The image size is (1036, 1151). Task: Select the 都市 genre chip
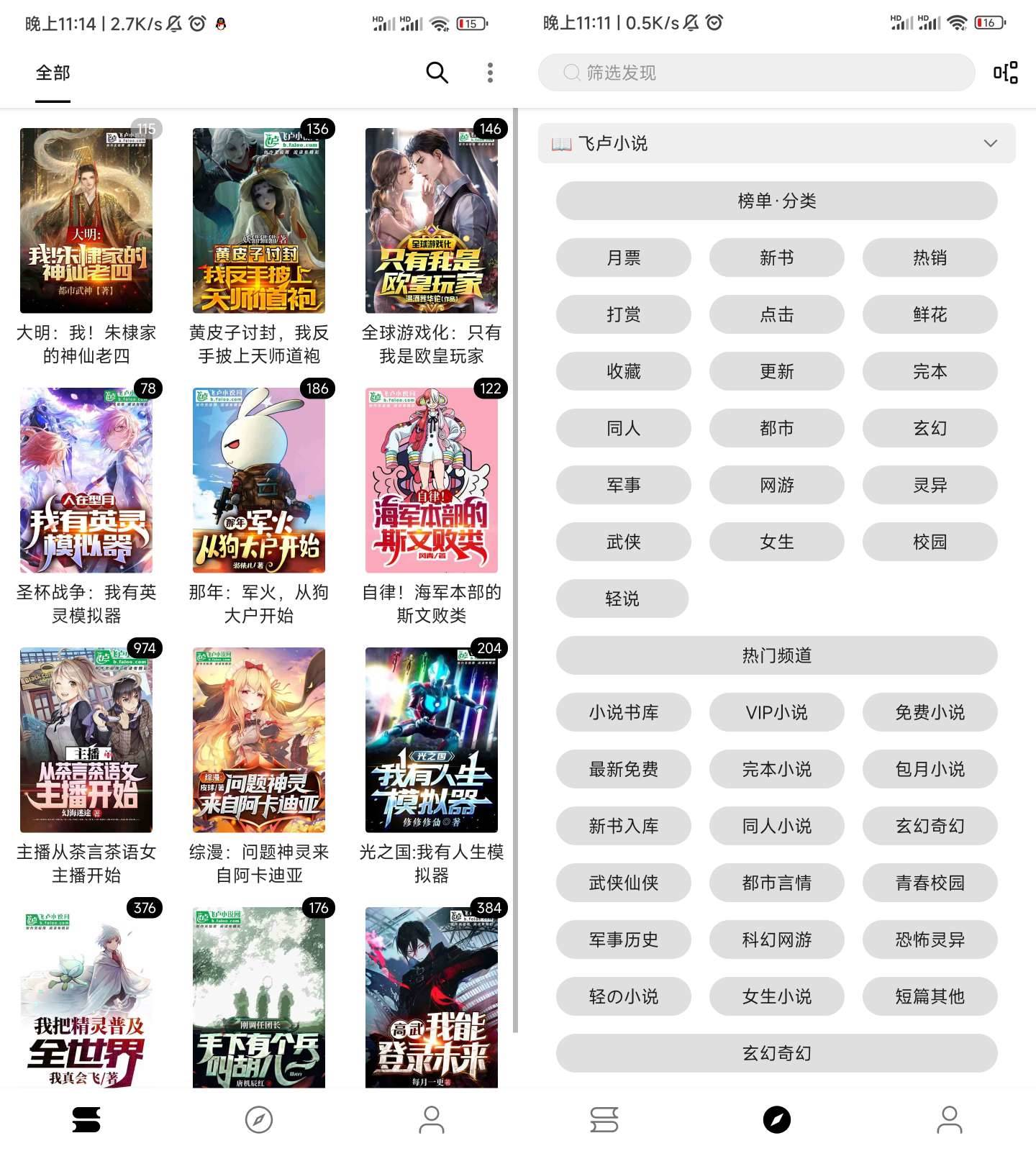(776, 428)
